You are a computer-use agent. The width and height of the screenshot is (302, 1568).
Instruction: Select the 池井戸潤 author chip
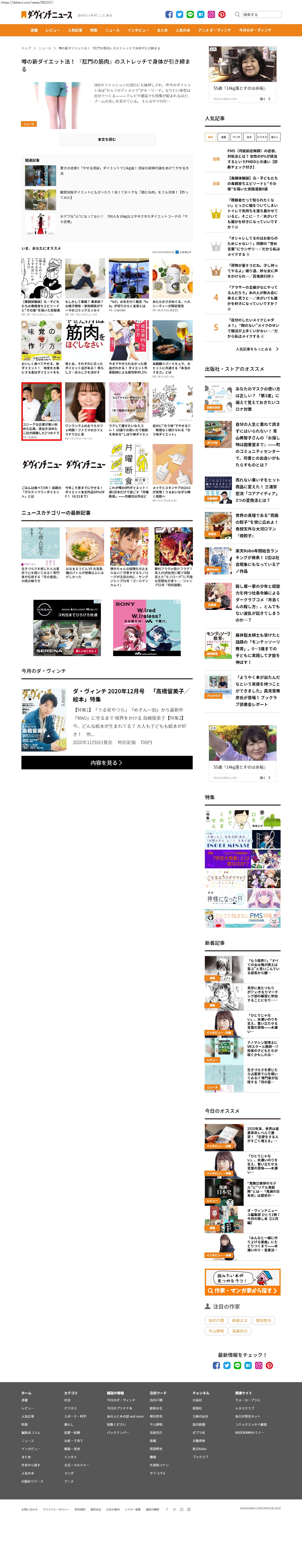click(x=216, y=1320)
